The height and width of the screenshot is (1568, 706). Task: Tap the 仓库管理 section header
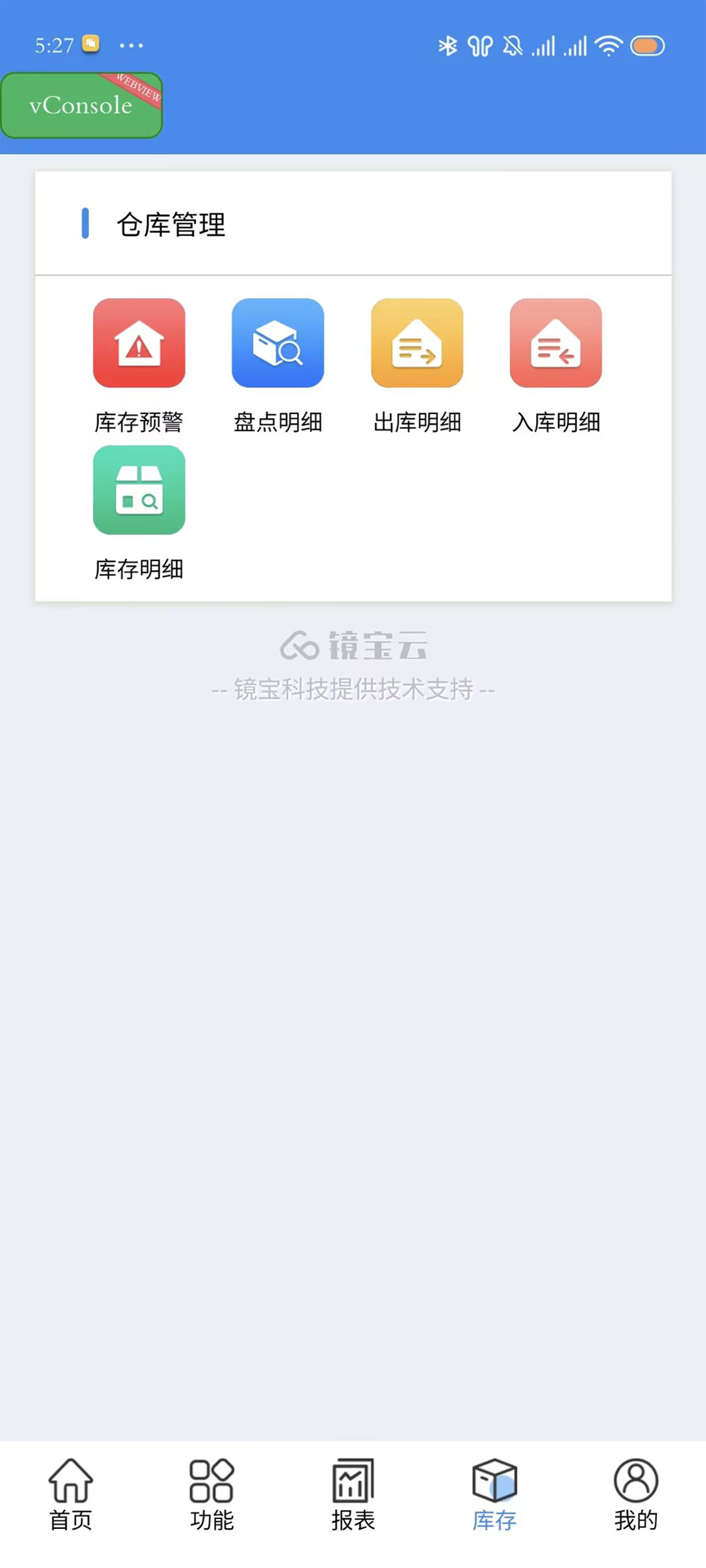(x=170, y=225)
